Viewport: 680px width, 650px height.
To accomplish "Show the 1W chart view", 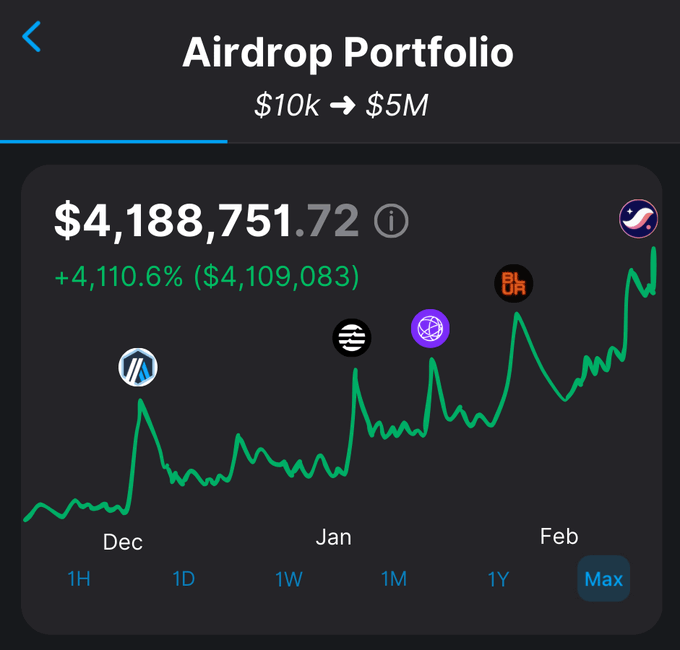I will [289, 579].
